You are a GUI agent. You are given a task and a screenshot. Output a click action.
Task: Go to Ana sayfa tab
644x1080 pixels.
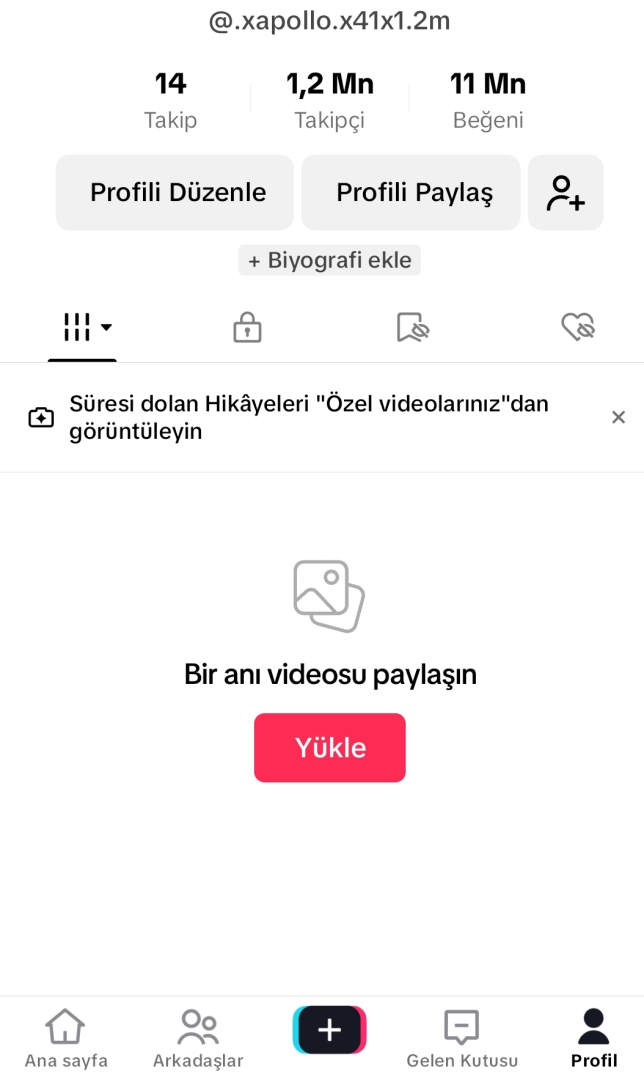pyautogui.click(x=66, y=1039)
